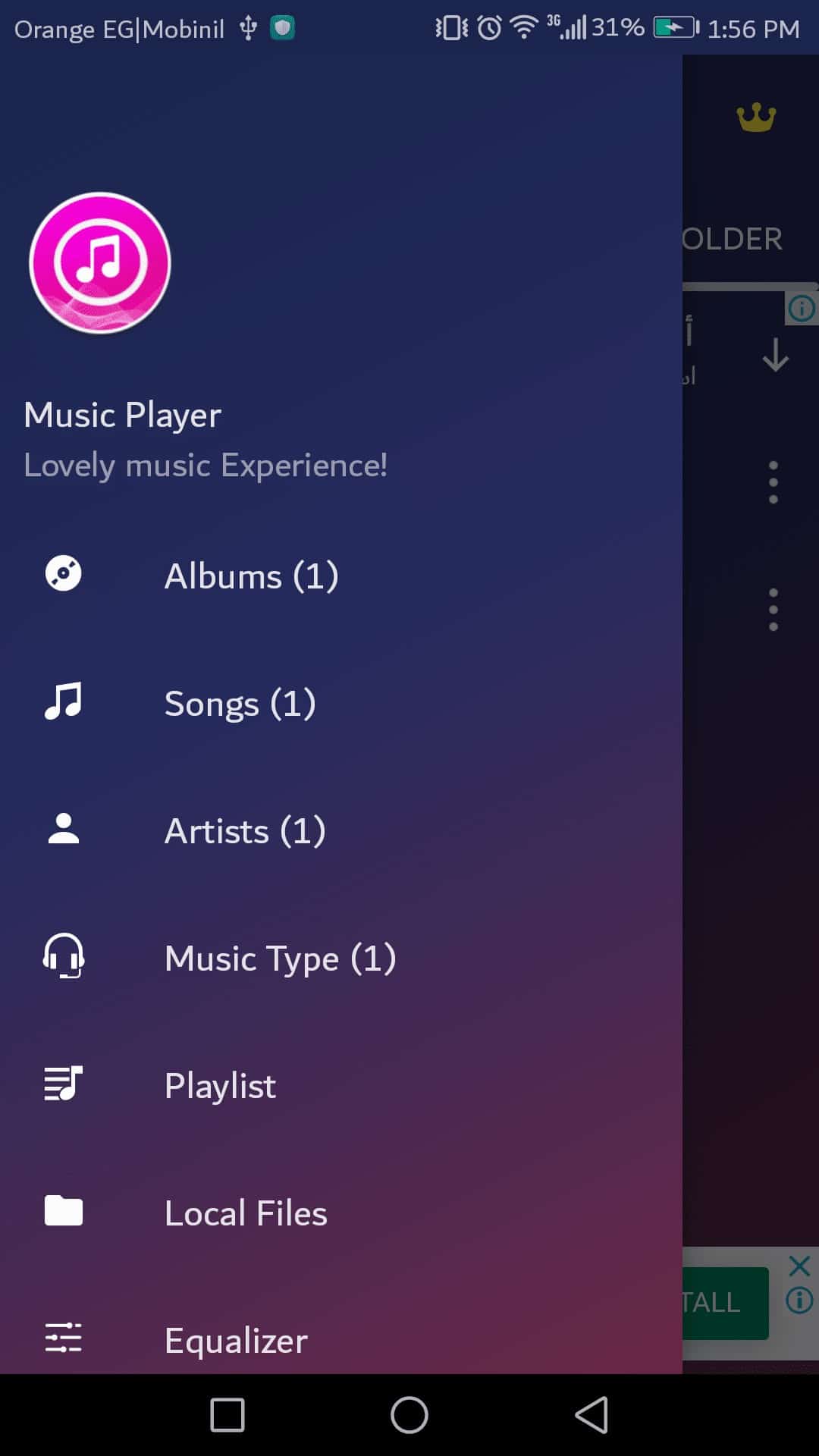Image resolution: width=819 pixels, height=1456 pixels.
Task: Open the Equalizer settings
Action: click(236, 1341)
